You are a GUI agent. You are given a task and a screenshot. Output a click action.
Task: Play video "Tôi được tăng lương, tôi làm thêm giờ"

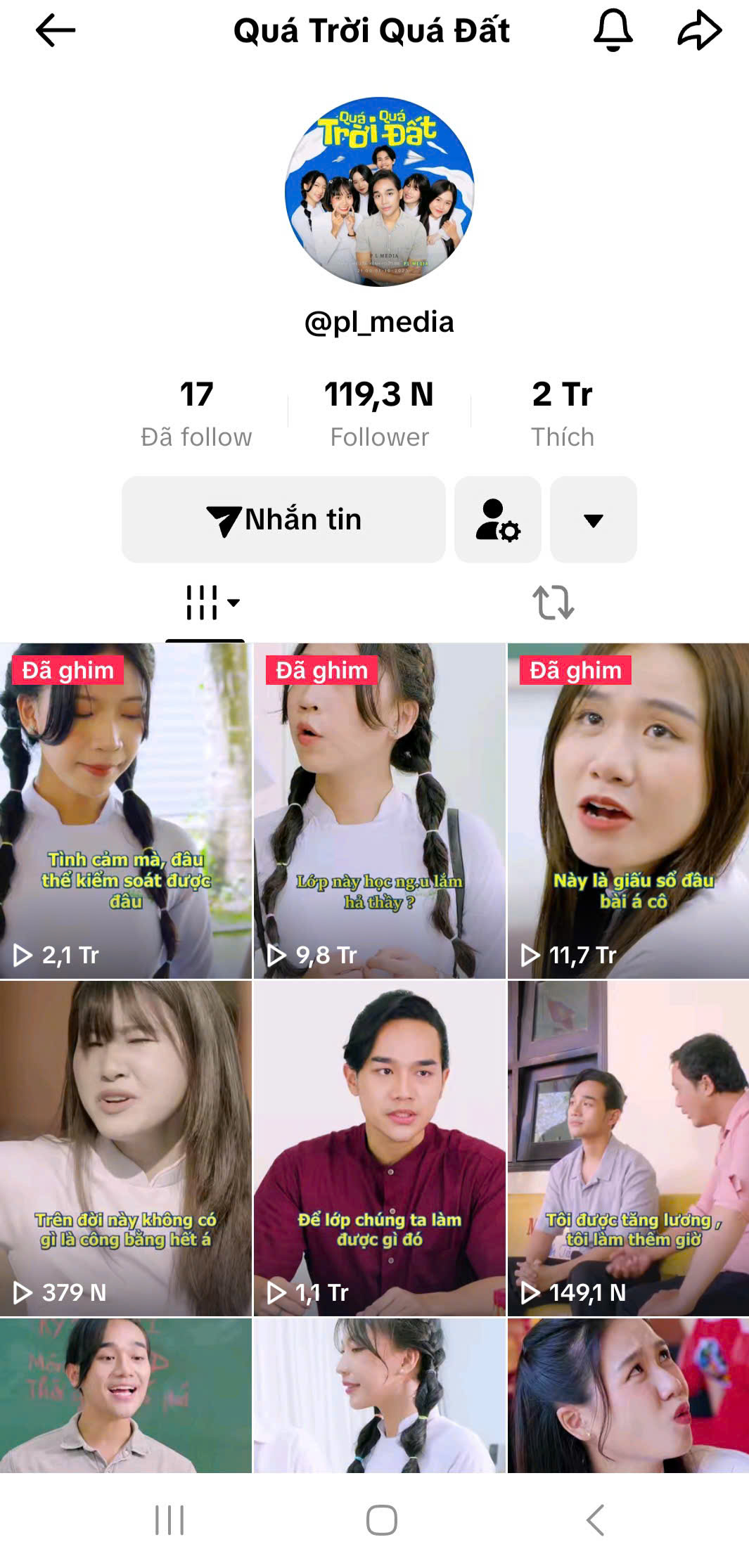tap(628, 1148)
